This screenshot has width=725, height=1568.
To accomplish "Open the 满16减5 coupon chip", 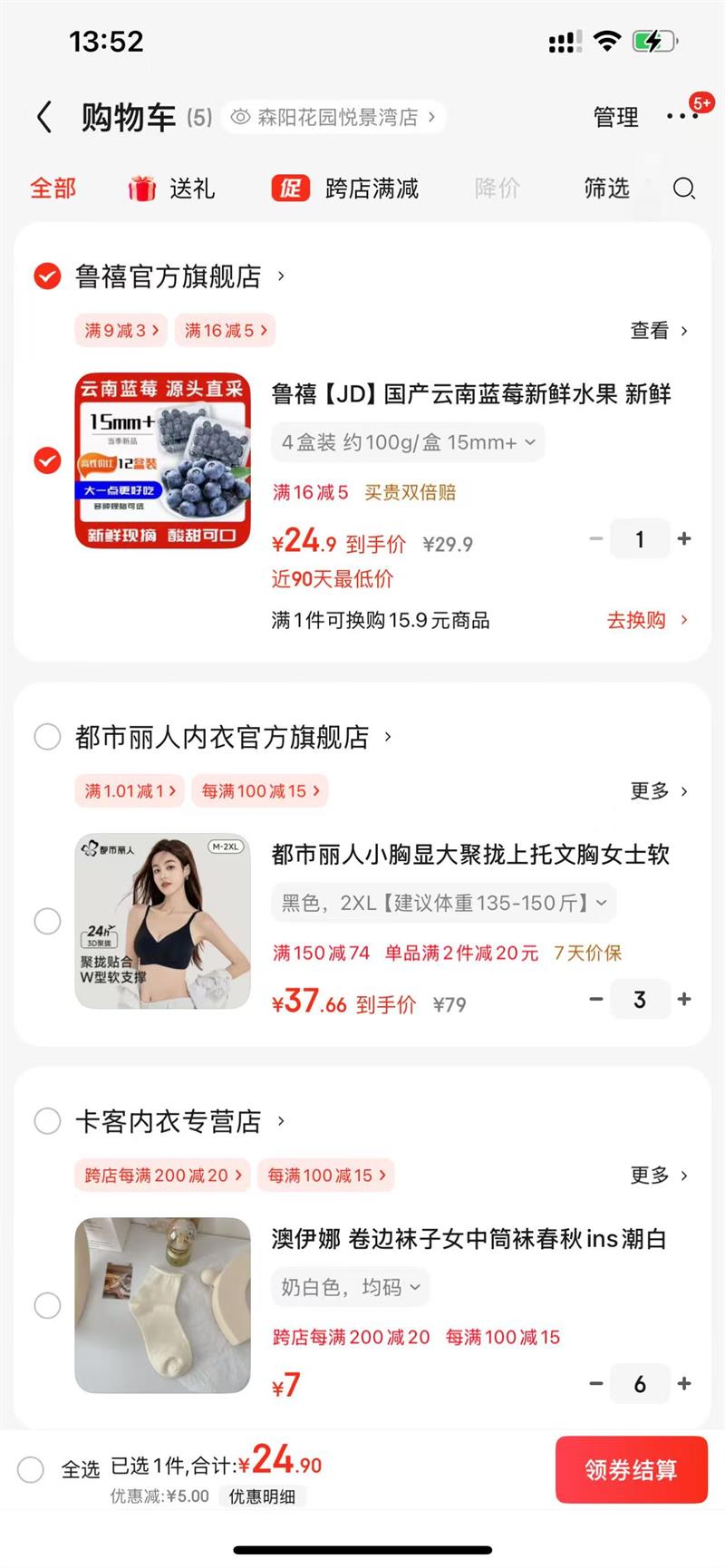I will pyautogui.click(x=225, y=331).
